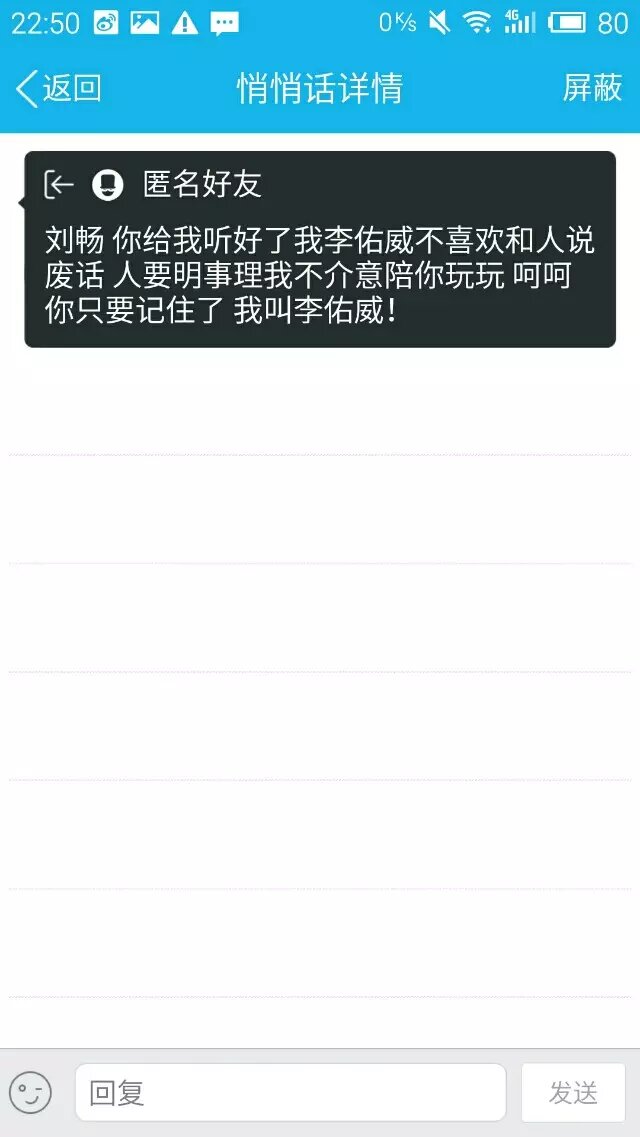Go back using 返回 button
Image resolution: width=640 pixels, height=1137 pixels.
(59, 88)
